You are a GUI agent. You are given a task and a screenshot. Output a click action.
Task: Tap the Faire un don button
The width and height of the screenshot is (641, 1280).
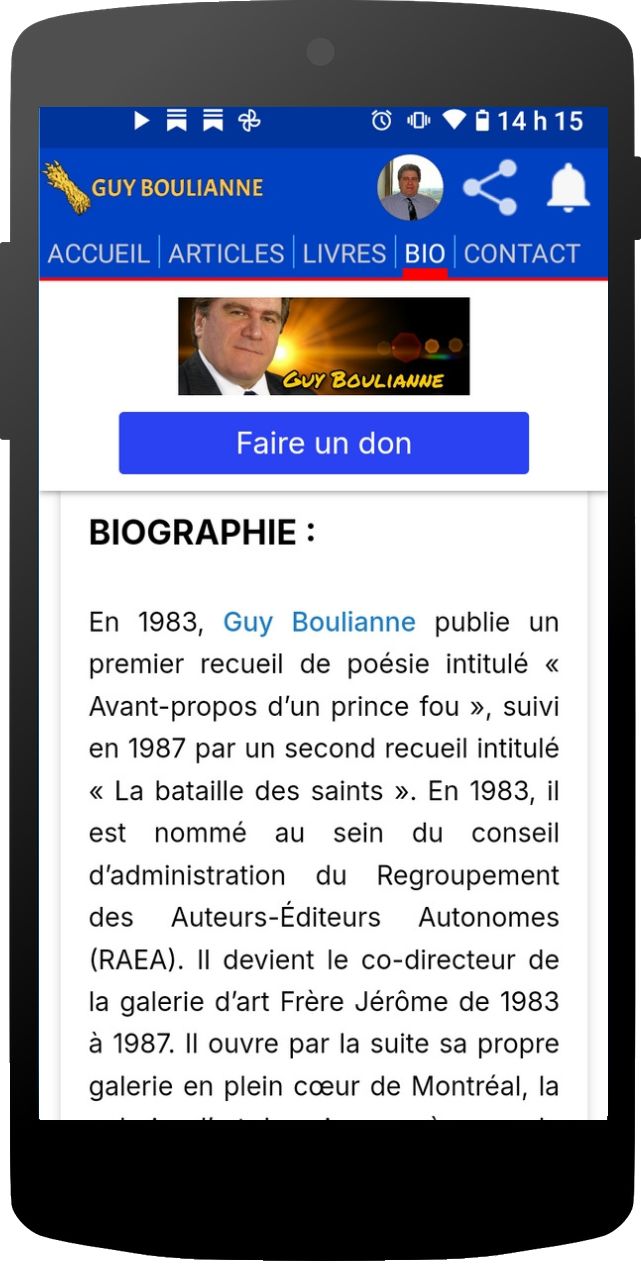(323, 443)
